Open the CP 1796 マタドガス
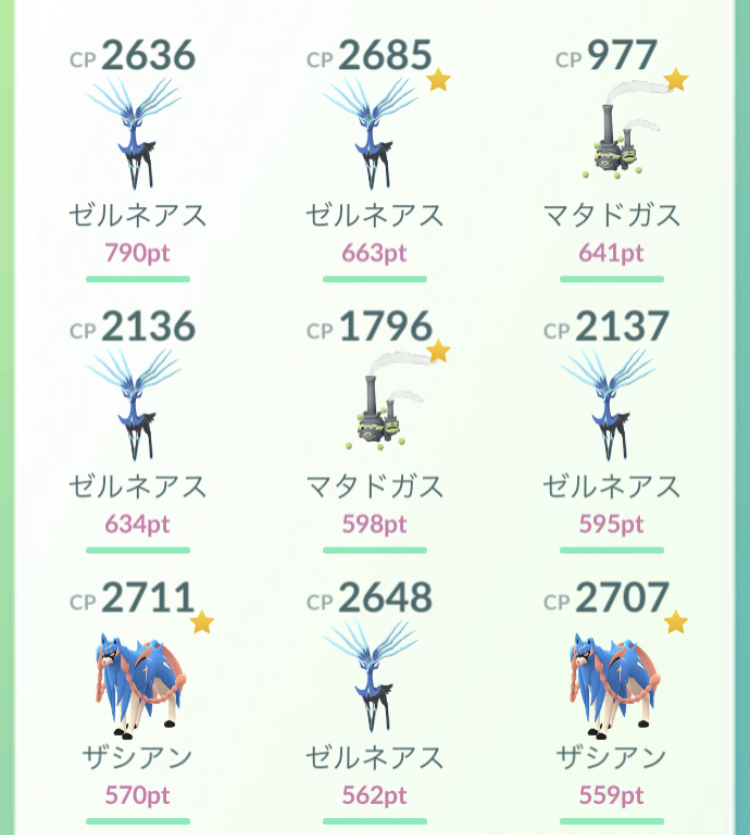The width and height of the screenshot is (750, 835). click(x=375, y=412)
